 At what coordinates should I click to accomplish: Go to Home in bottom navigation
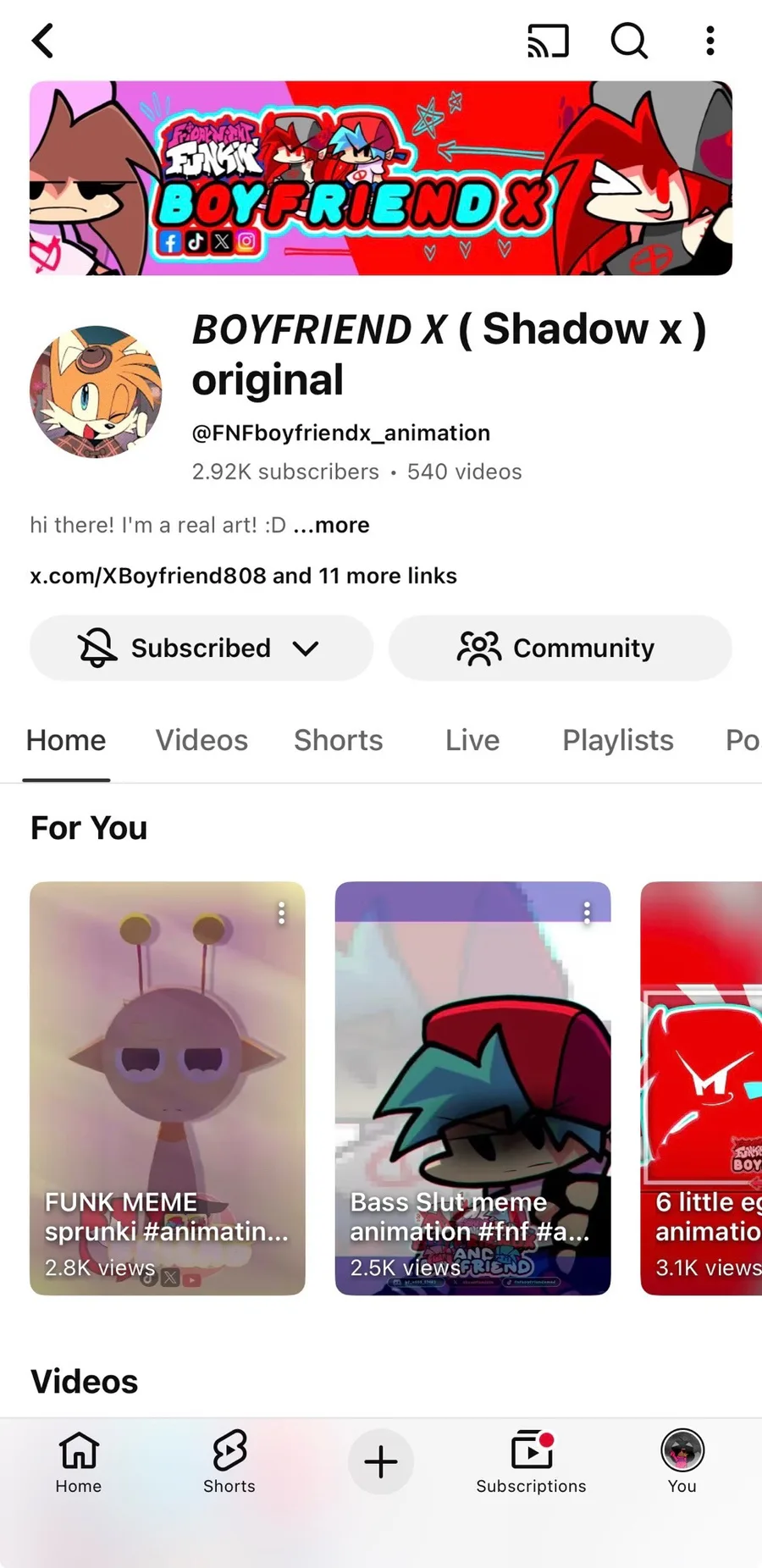79,1462
